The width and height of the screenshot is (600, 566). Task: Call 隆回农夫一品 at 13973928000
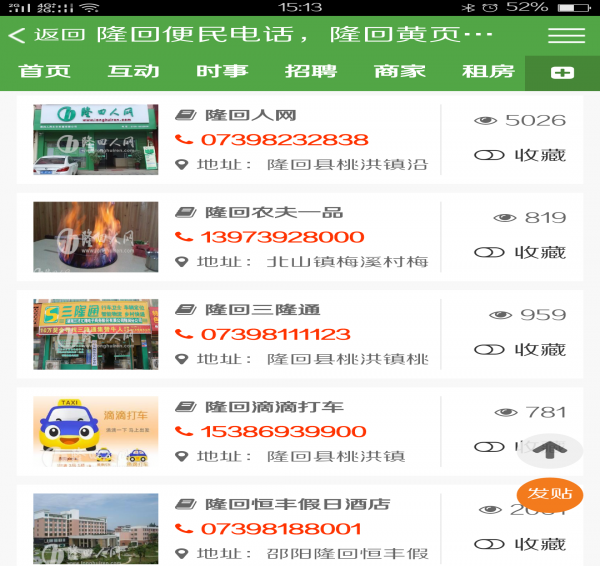coord(282,237)
